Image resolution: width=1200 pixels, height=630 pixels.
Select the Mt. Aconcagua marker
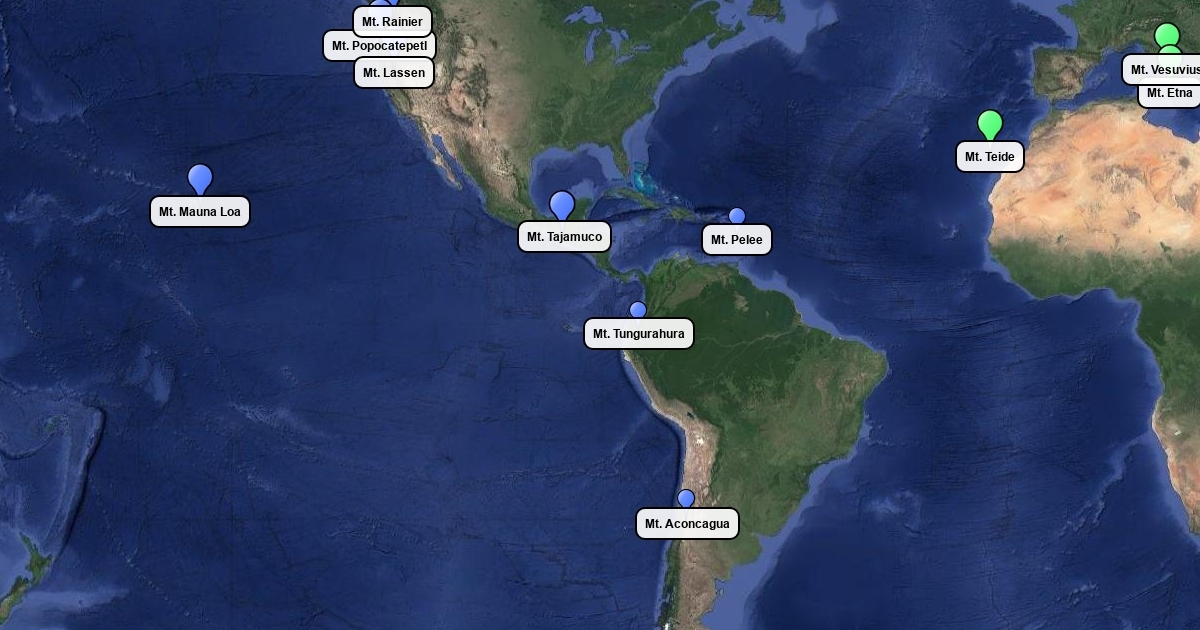pyautogui.click(x=686, y=498)
